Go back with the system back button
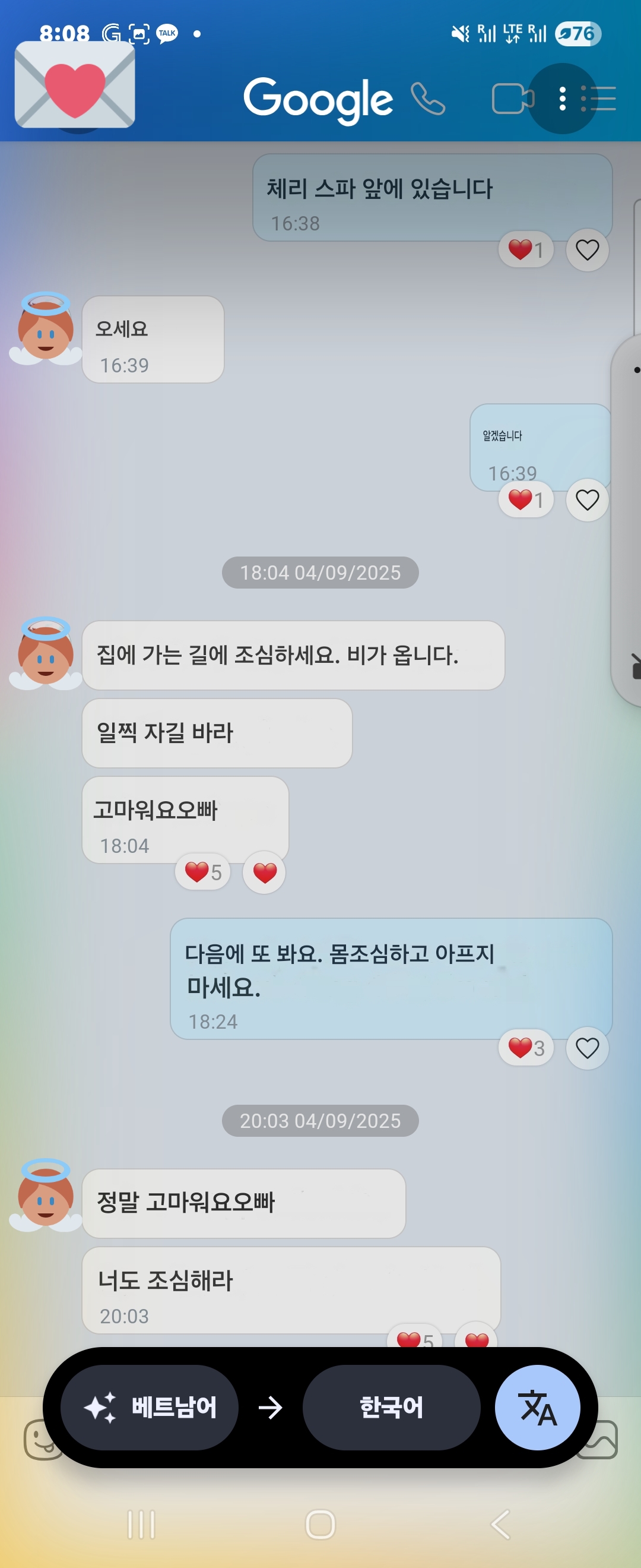Viewport: 641px width, 1568px height. (x=500, y=1524)
